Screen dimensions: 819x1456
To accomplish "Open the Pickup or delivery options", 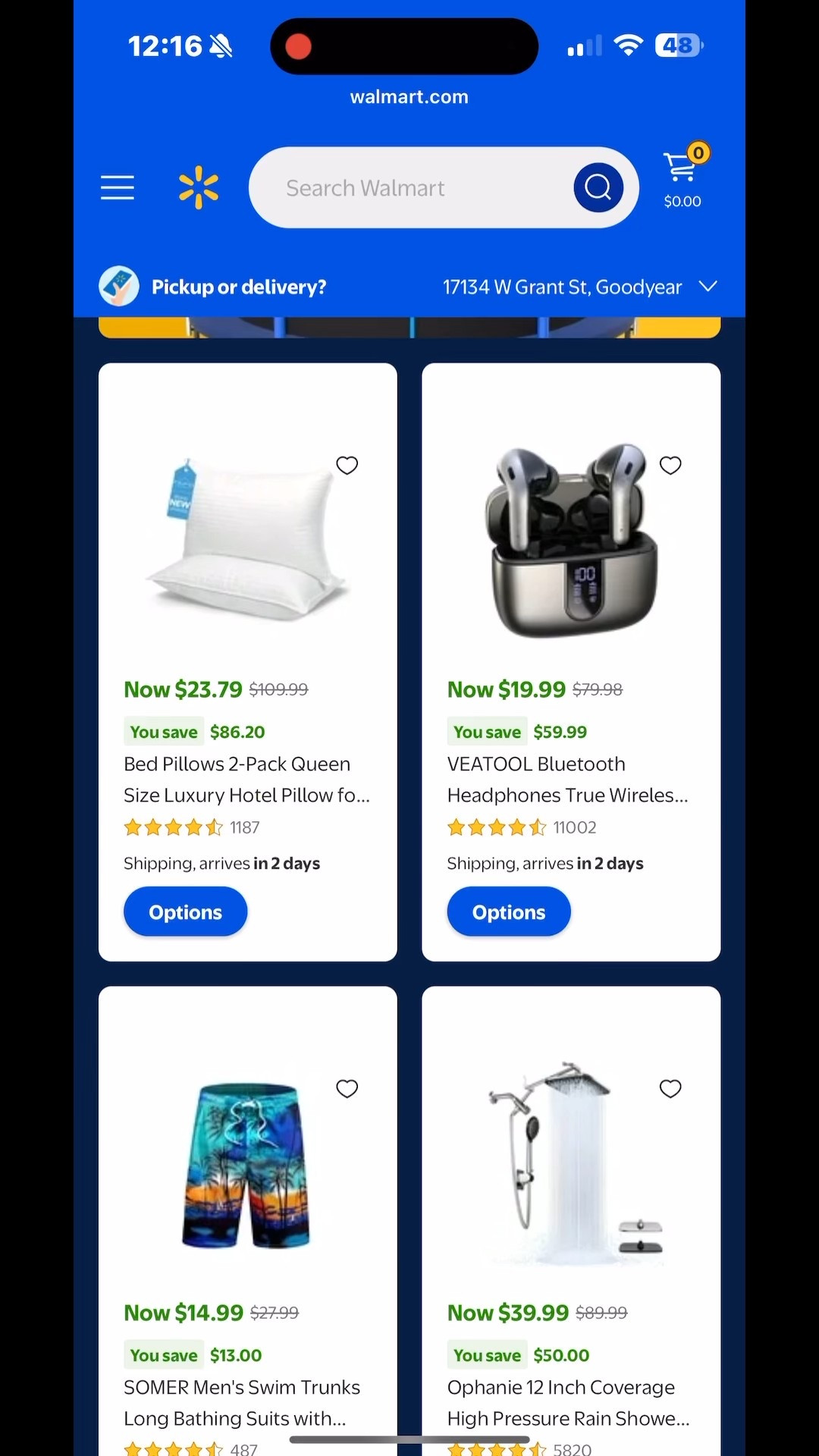I will pyautogui.click(x=239, y=286).
